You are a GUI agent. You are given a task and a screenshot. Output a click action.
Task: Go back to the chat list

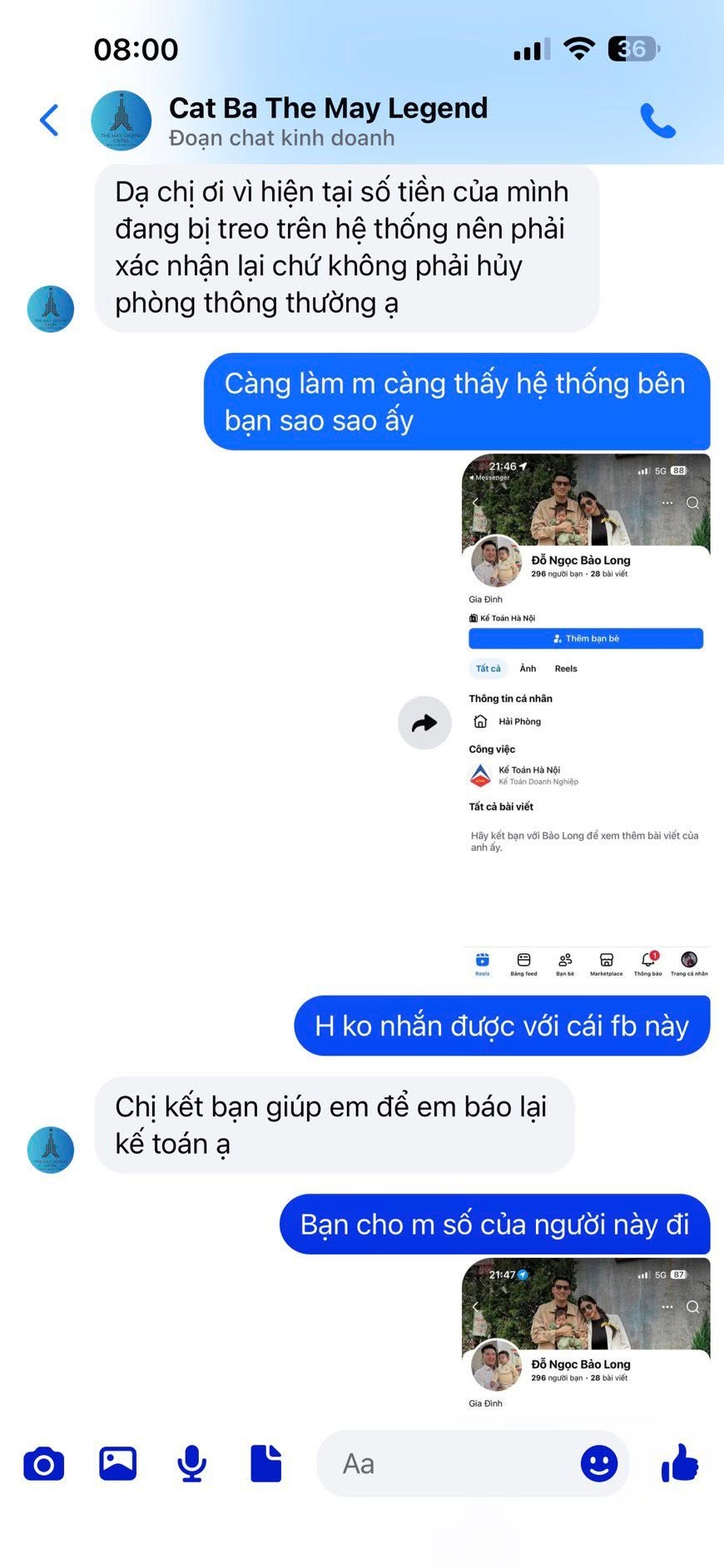[49, 121]
